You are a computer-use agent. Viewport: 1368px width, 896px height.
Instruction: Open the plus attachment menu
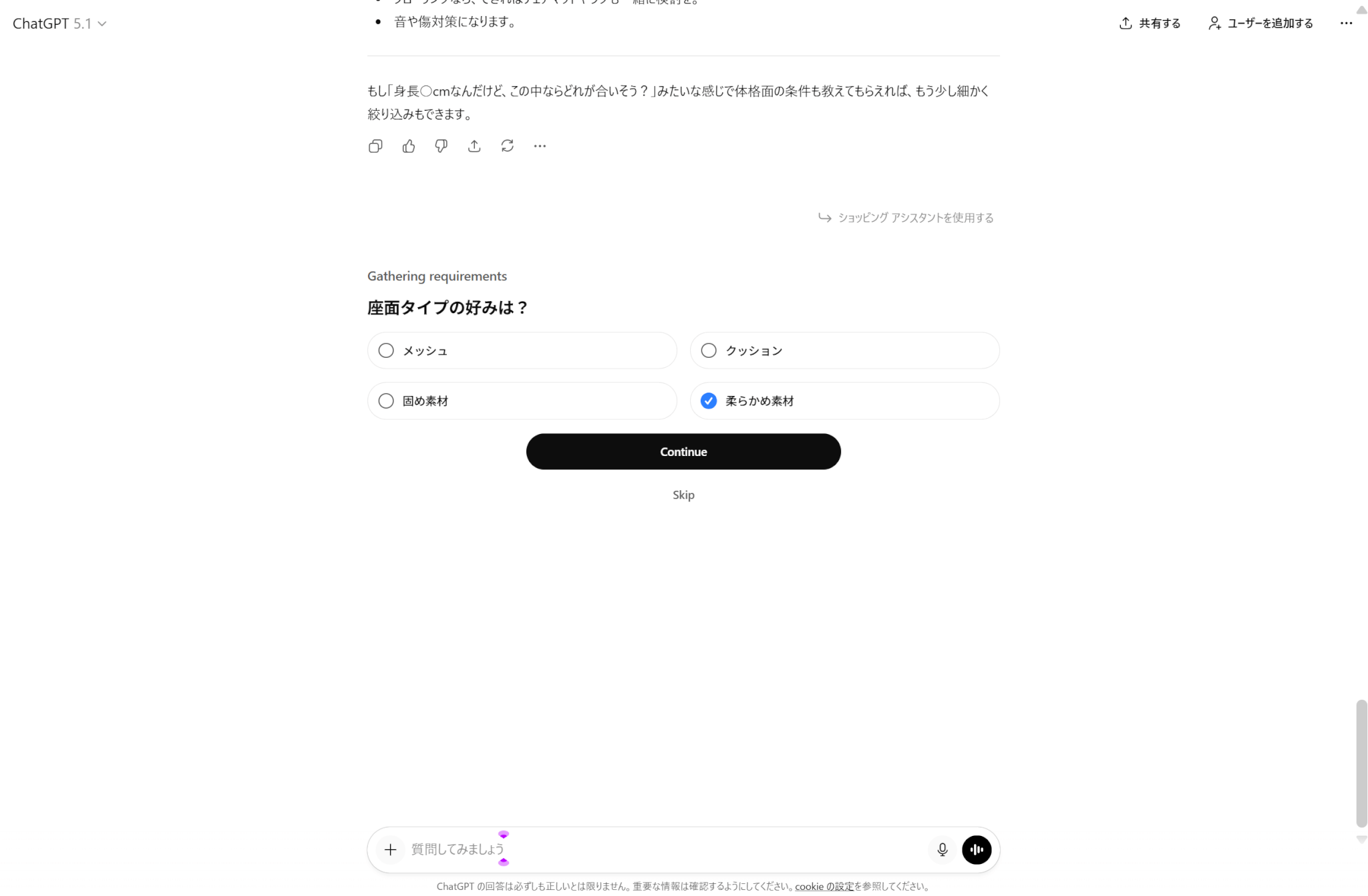pyautogui.click(x=391, y=849)
